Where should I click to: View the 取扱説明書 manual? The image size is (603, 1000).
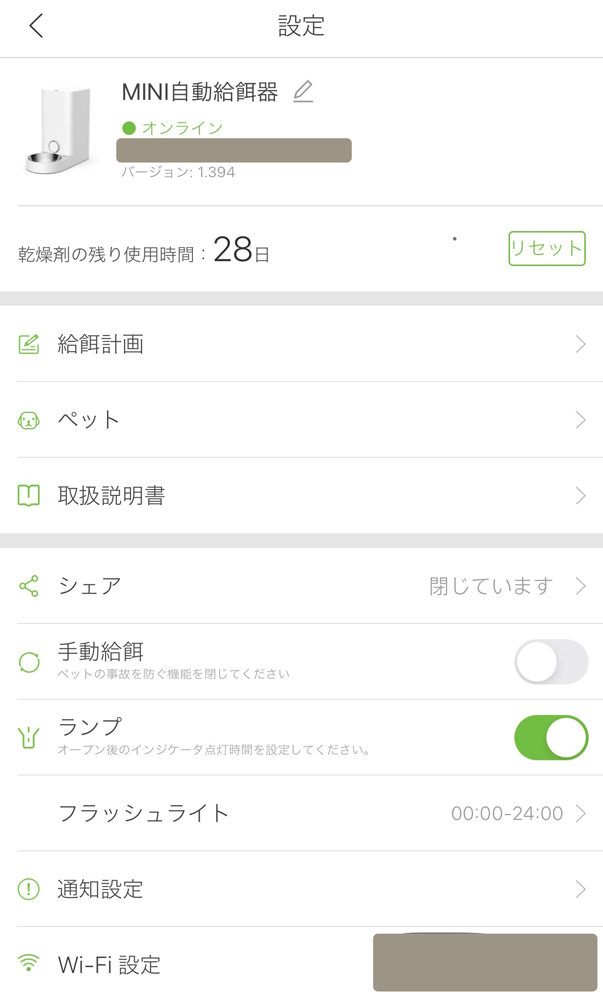pos(300,496)
